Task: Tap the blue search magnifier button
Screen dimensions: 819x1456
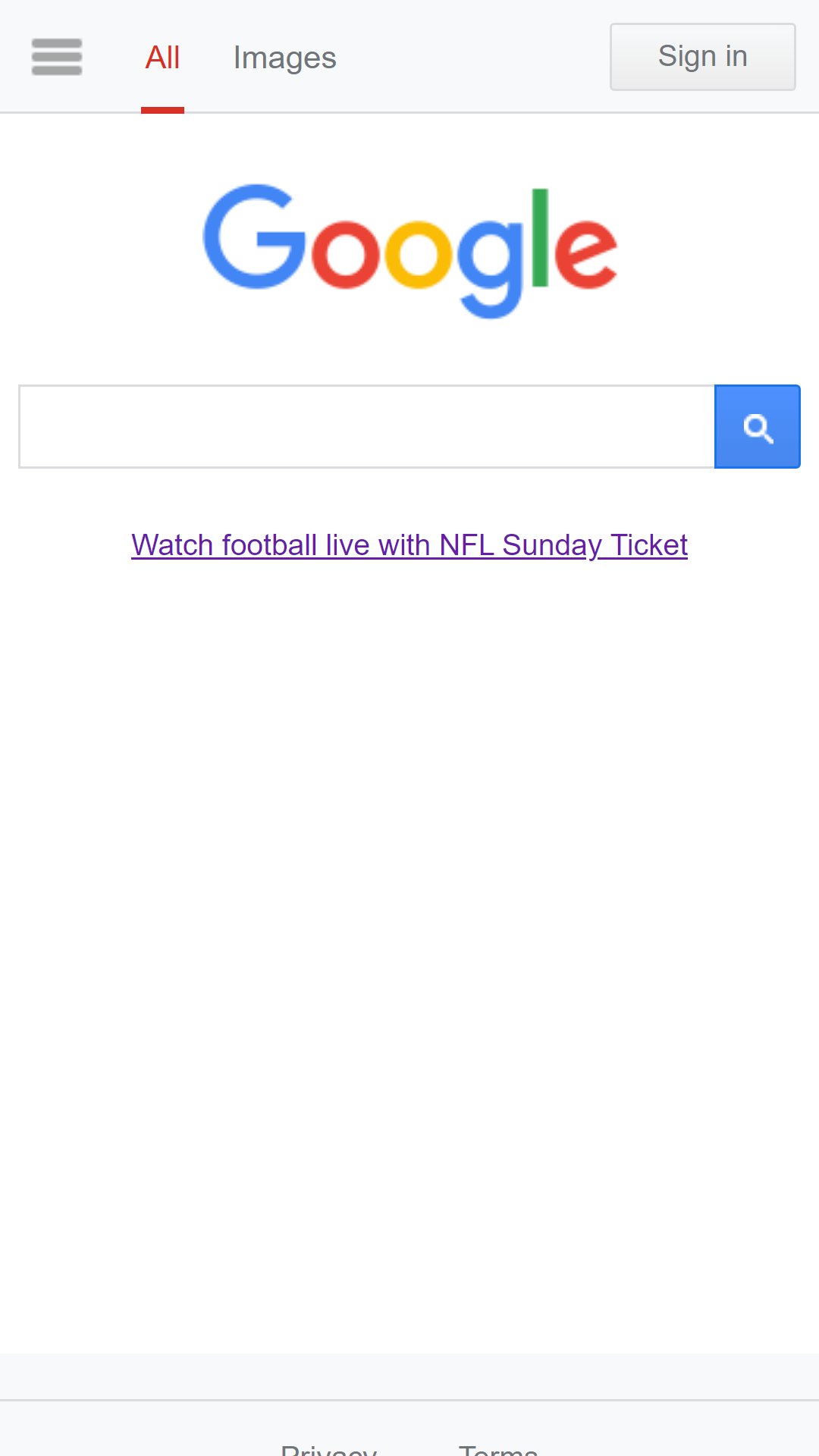Action: click(758, 426)
